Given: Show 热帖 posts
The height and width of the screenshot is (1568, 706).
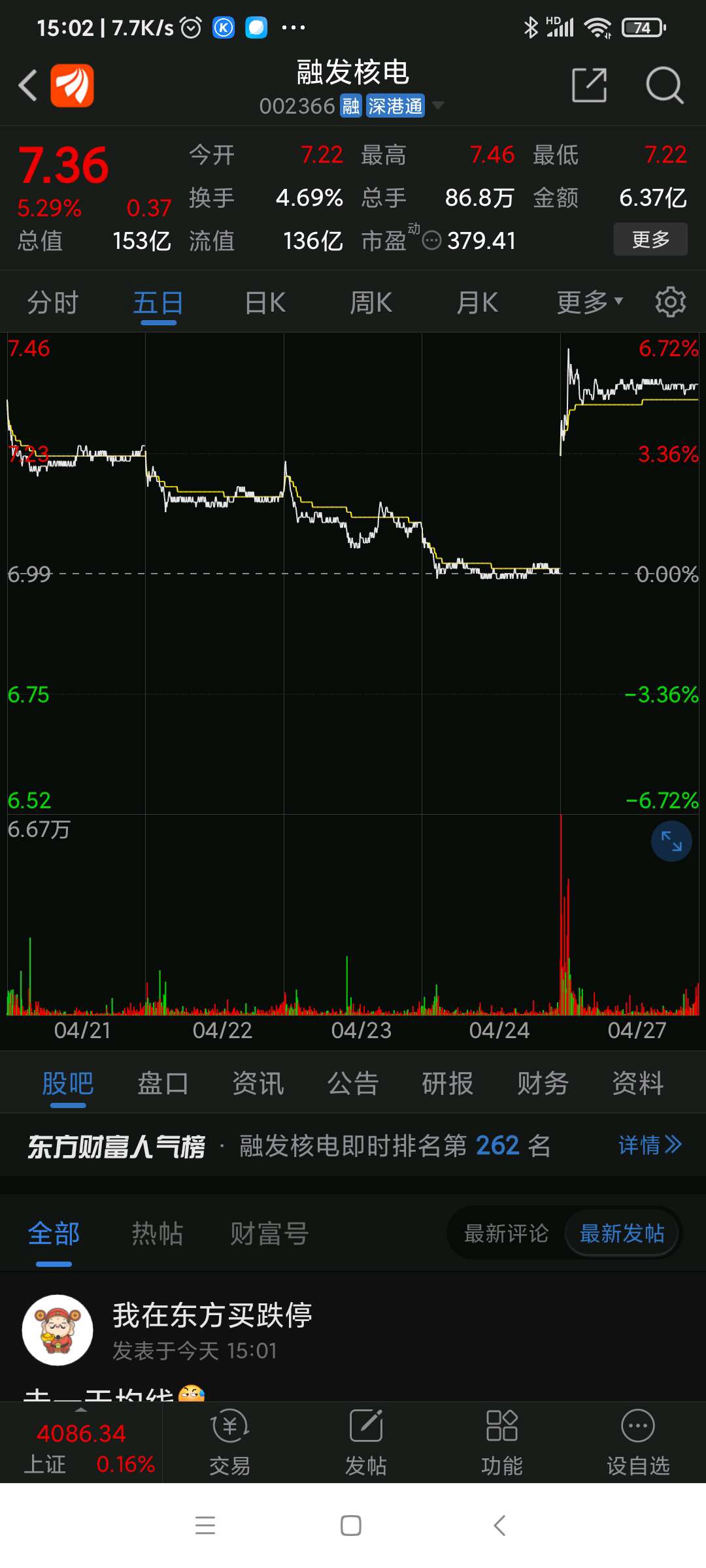Looking at the screenshot, I should [158, 1233].
